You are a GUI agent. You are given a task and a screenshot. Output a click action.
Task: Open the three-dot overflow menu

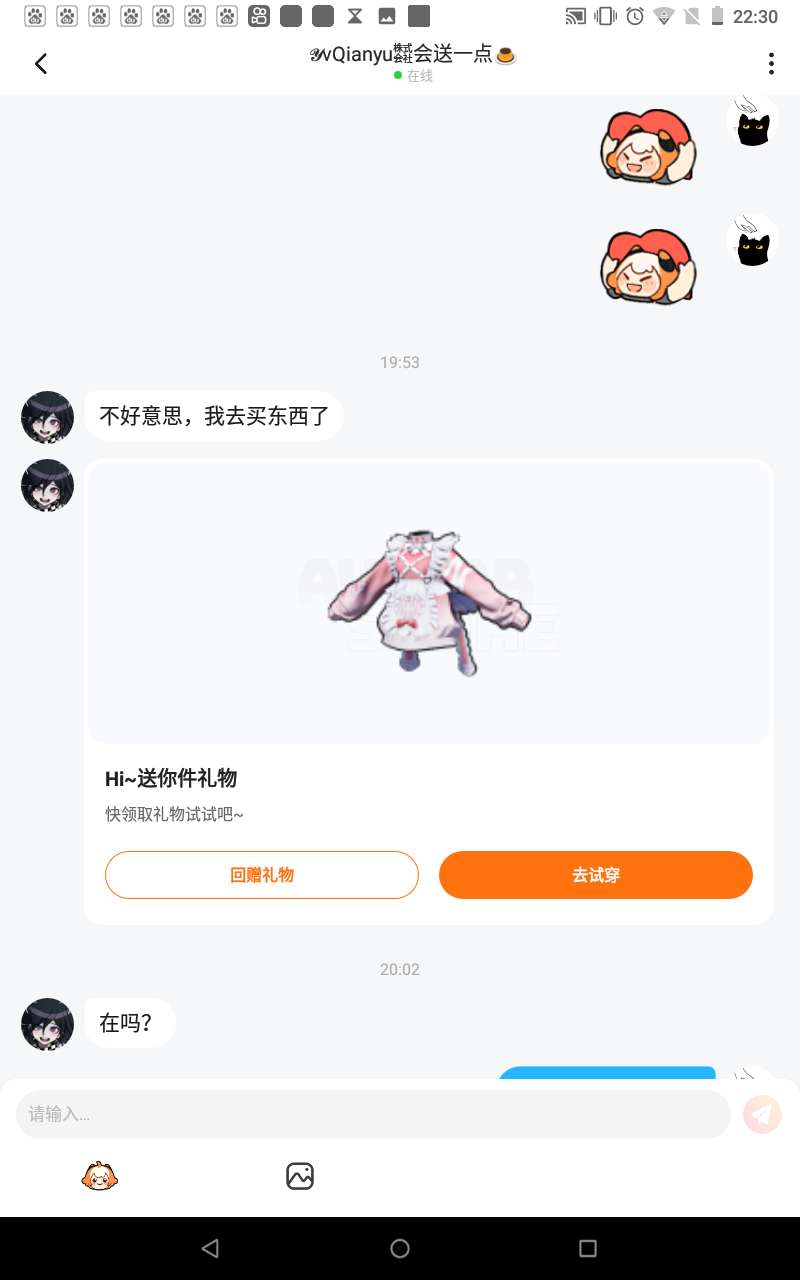coord(771,64)
